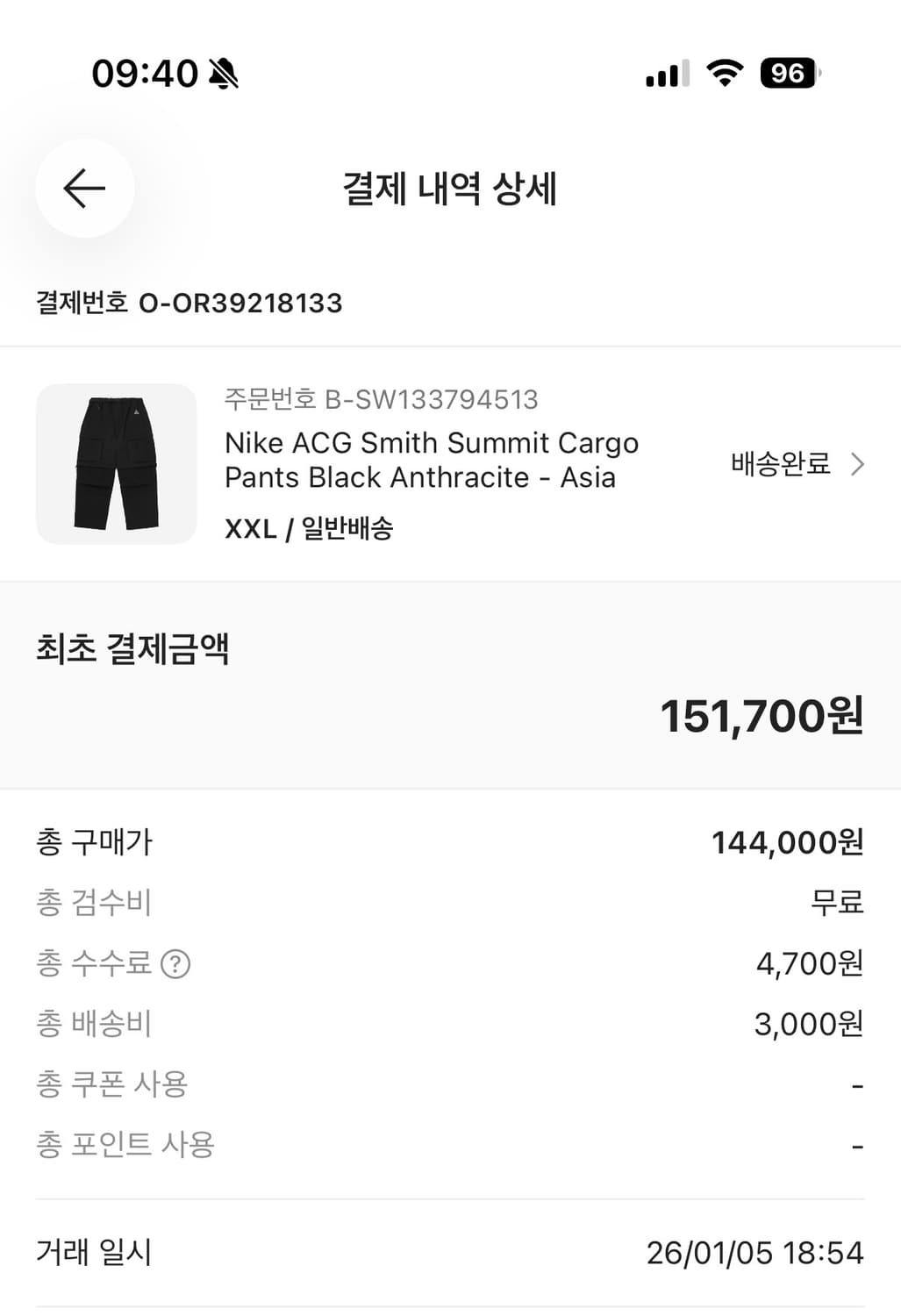Screen dimensions: 901x1316
Task: Click the muted notifications bell icon
Action: pyautogui.click(x=222, y=74)
